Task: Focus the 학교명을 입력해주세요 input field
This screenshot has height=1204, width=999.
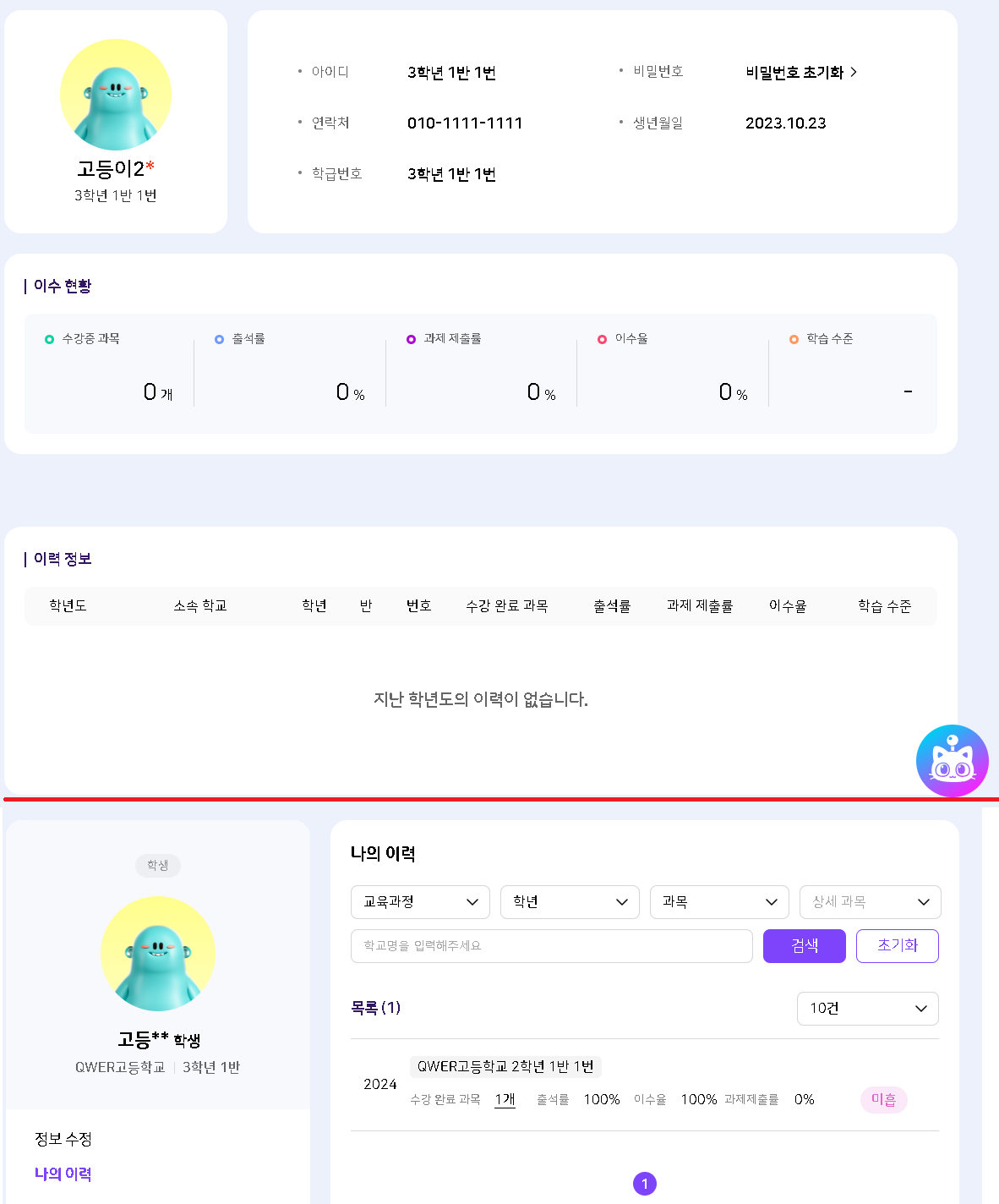Action: 551,946
